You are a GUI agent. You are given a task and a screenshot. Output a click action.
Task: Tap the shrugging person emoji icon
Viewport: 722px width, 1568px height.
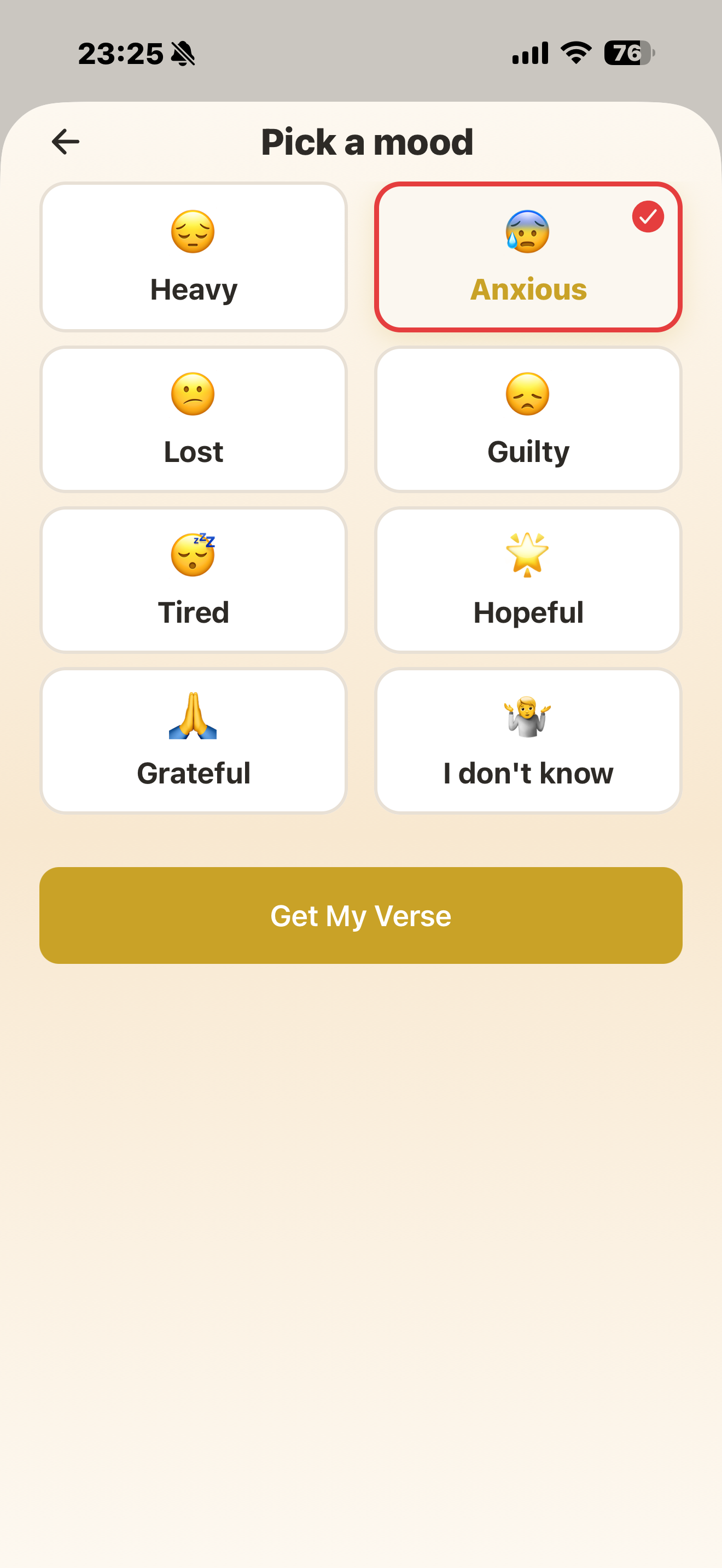pyautogui.click(x=527, y=718)
